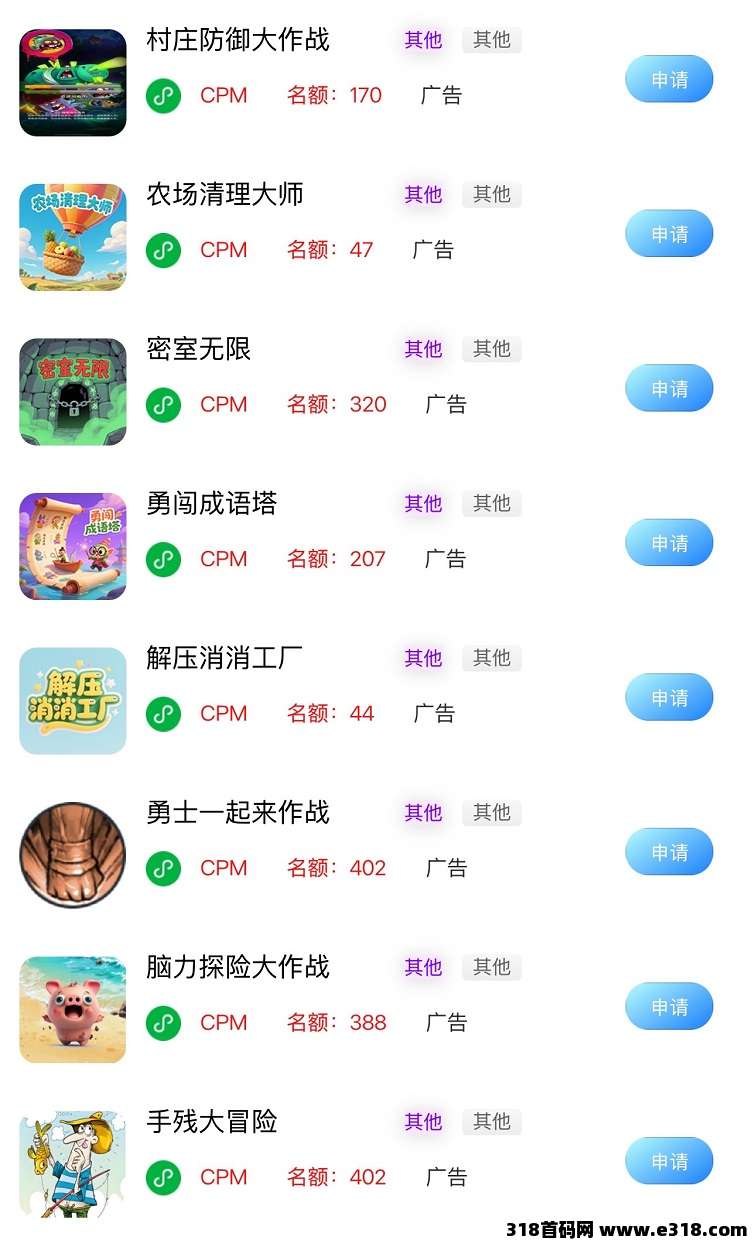Request 勇闯成语塔 with its 申请 button
This screenshot has width=752, height=1247.
click(x=669, y=543)
